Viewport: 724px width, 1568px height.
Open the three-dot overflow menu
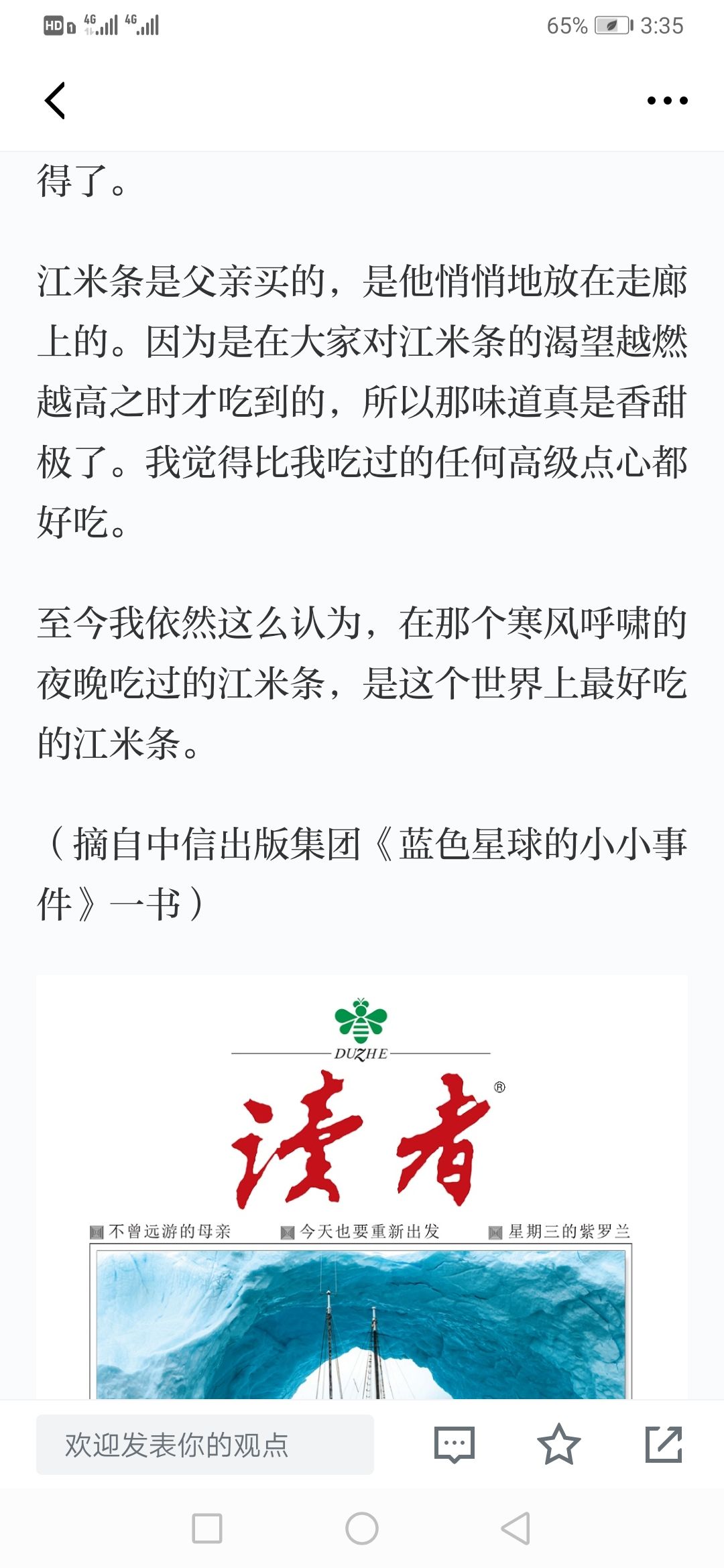(x=667, y=101)
